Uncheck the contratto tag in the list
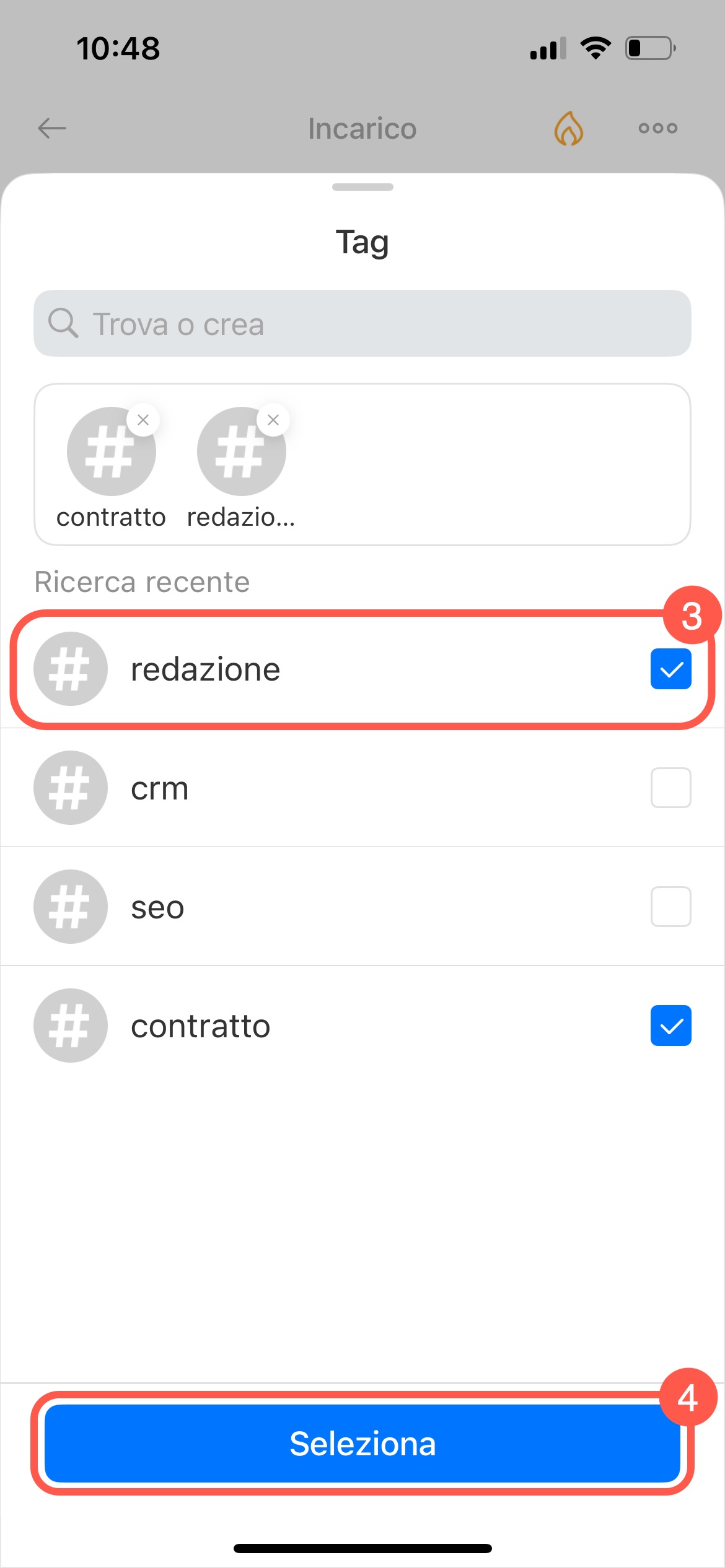725x1568 pixels. [670, 1026]
